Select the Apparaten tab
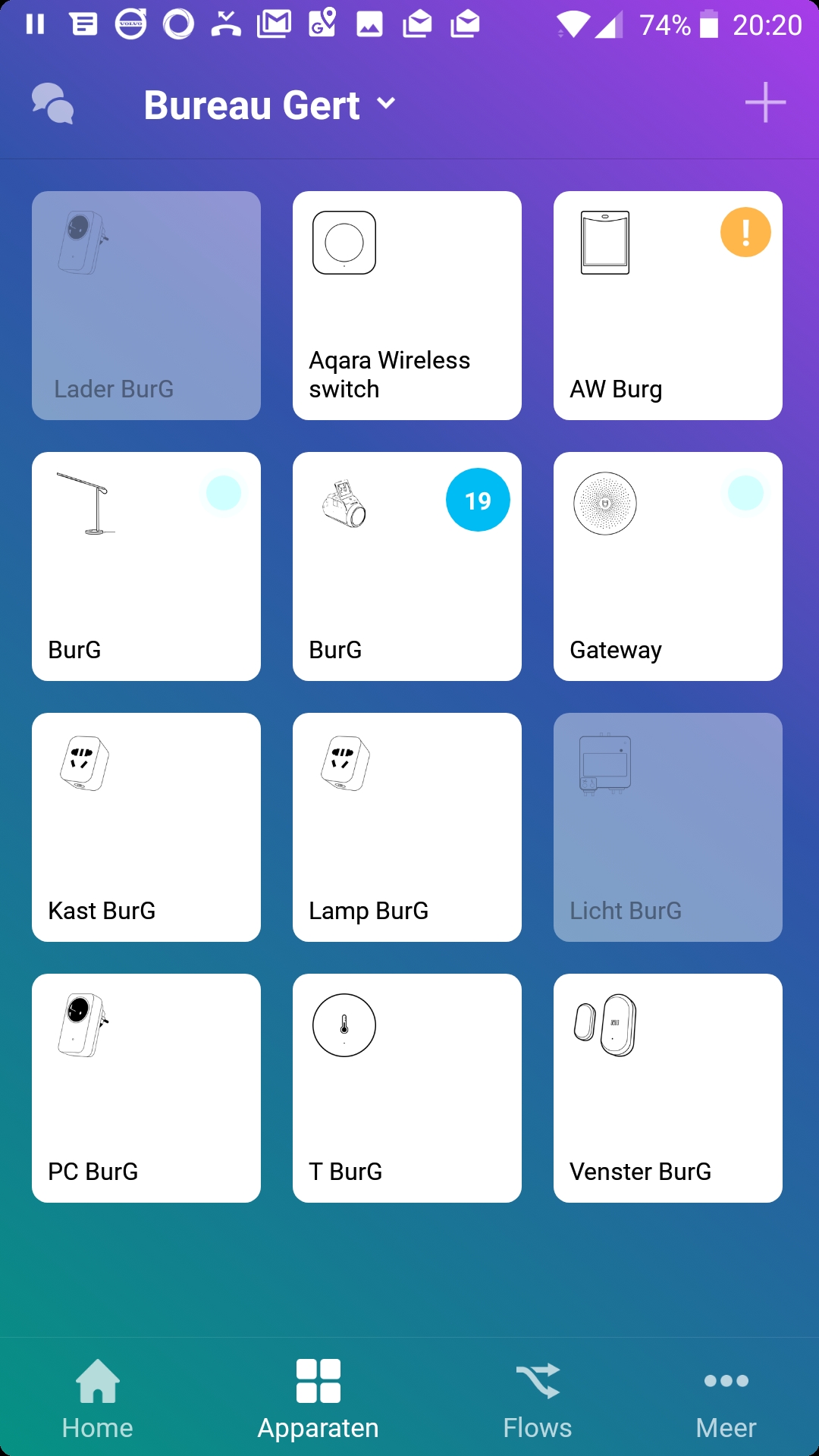 [318, 1398]
